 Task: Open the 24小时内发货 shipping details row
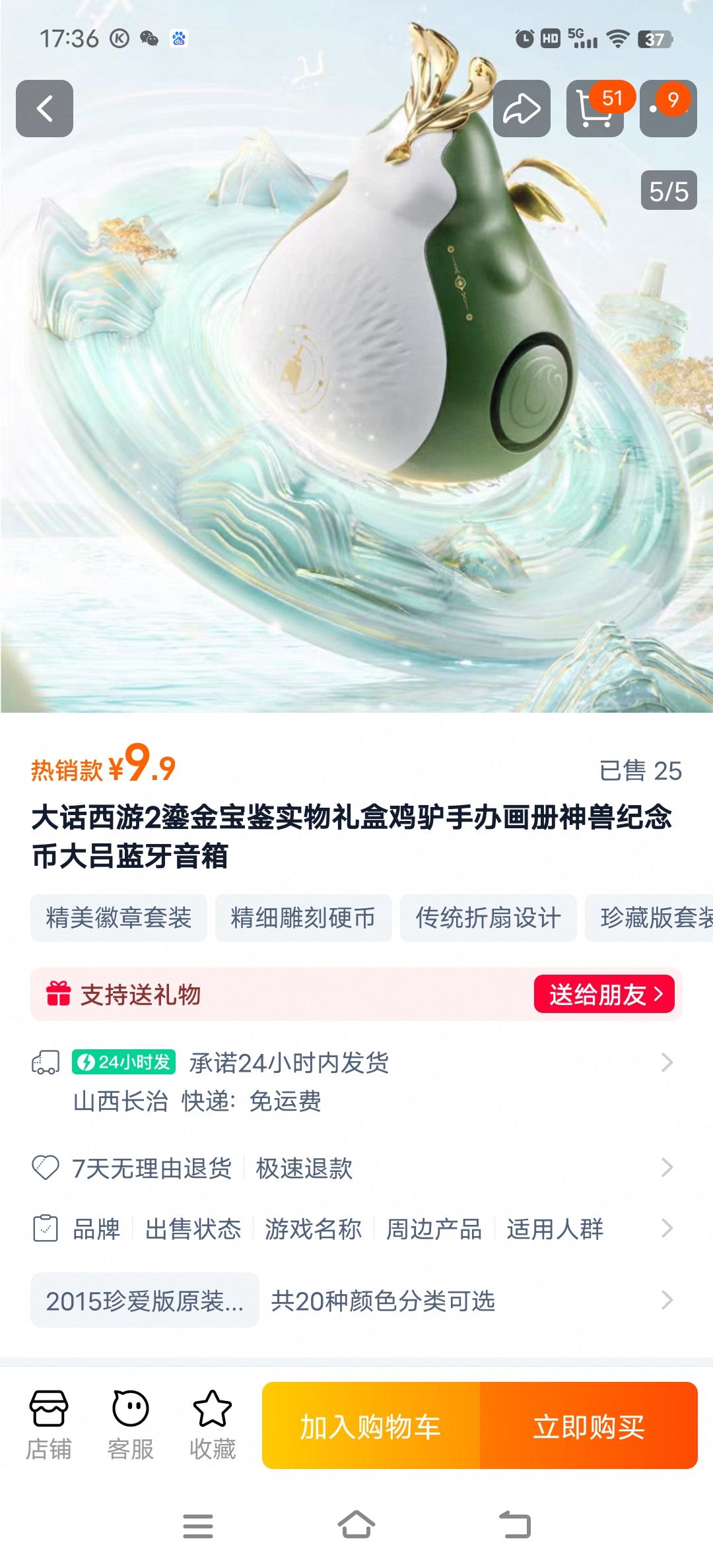point(356,1081)
